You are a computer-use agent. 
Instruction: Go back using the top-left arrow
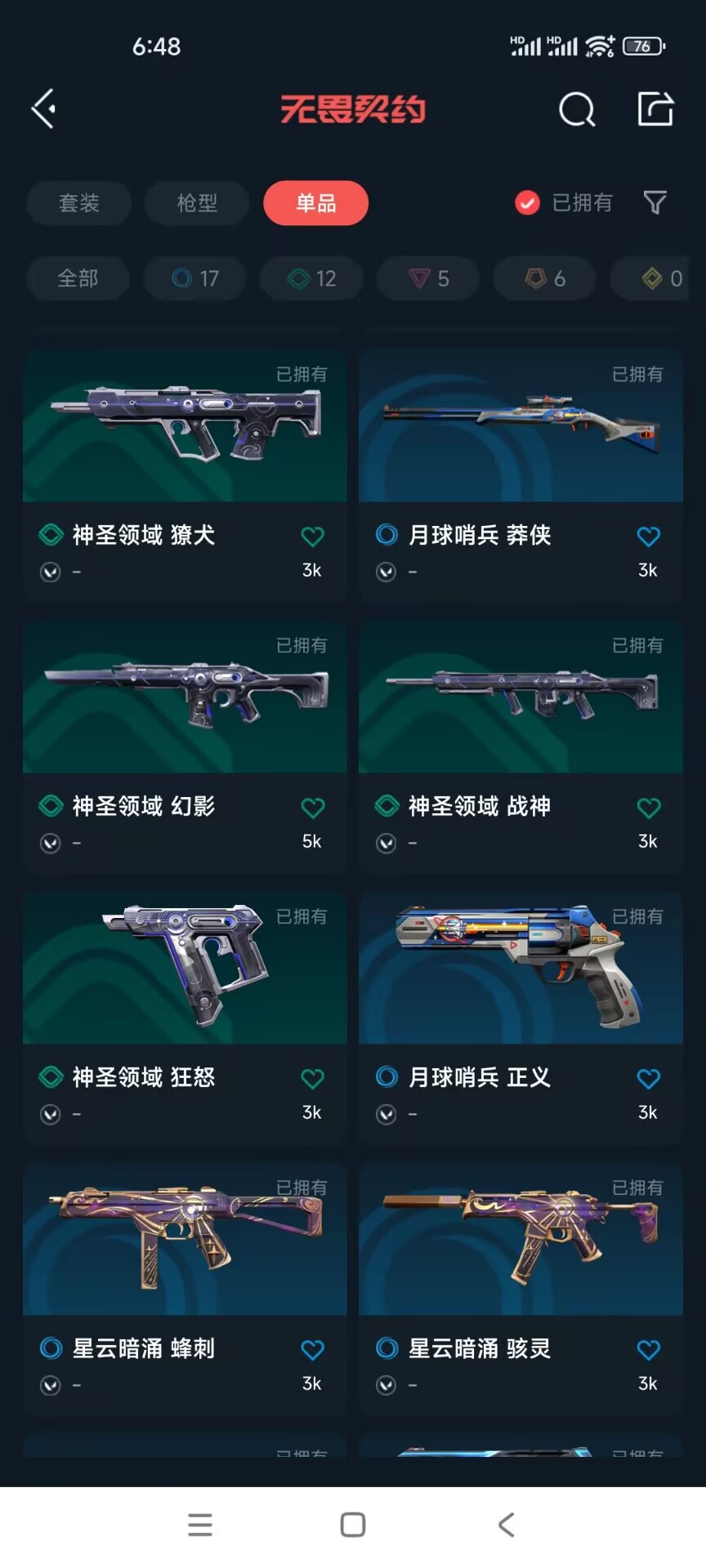(43, 109)
